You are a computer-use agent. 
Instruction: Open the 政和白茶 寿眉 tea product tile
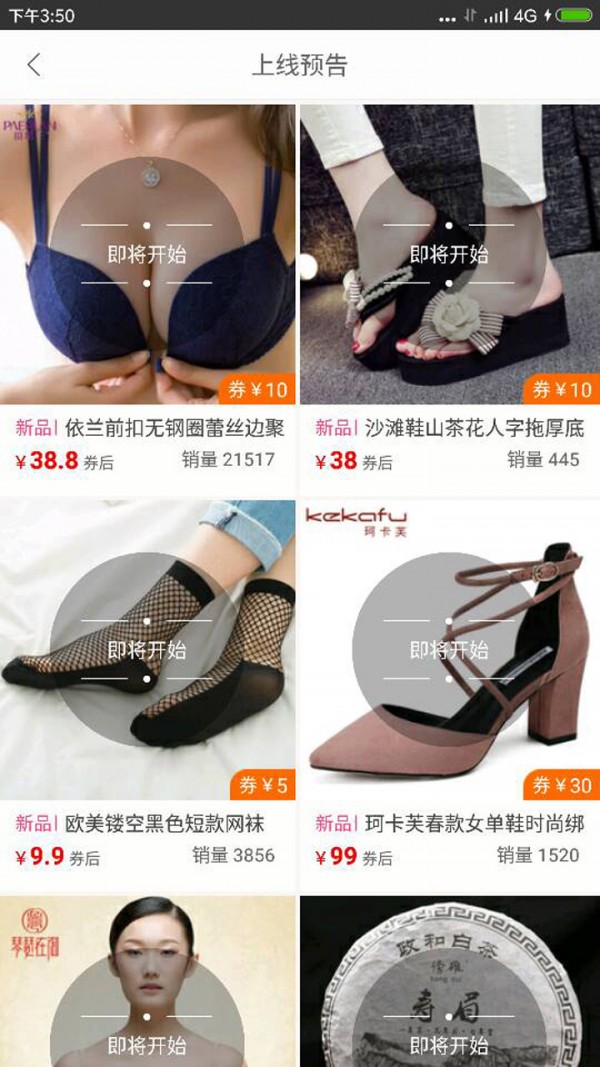(x=449, y=985)
